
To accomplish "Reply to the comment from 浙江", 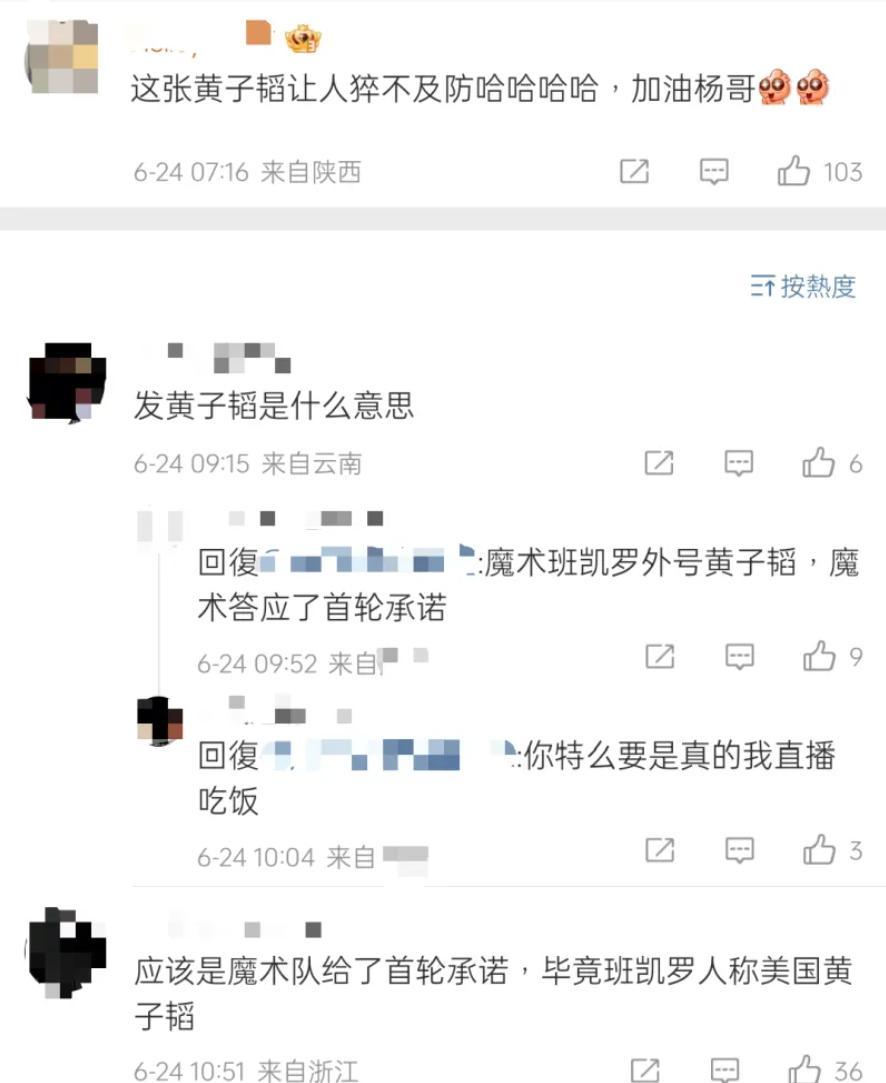I will coord(724,1068).
